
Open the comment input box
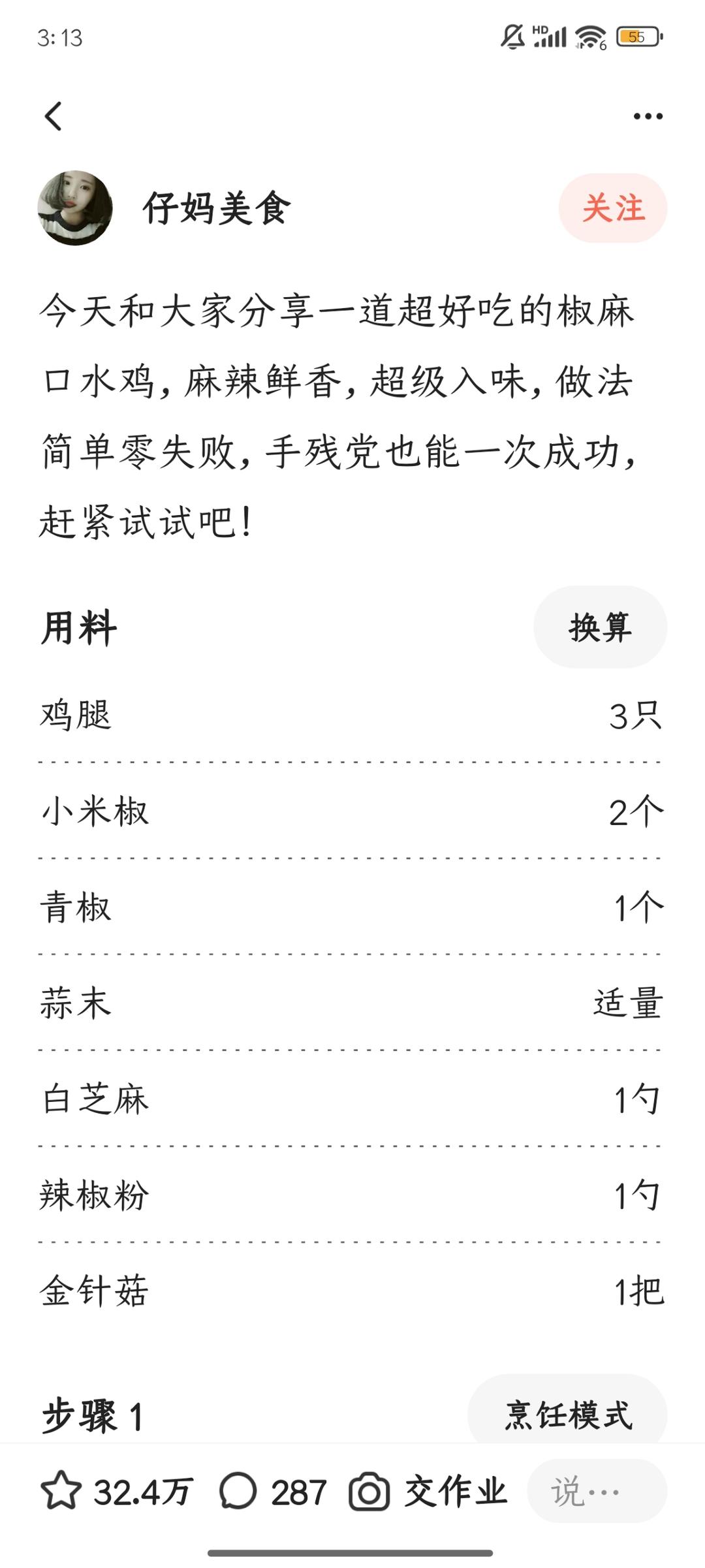point(597,1491)
